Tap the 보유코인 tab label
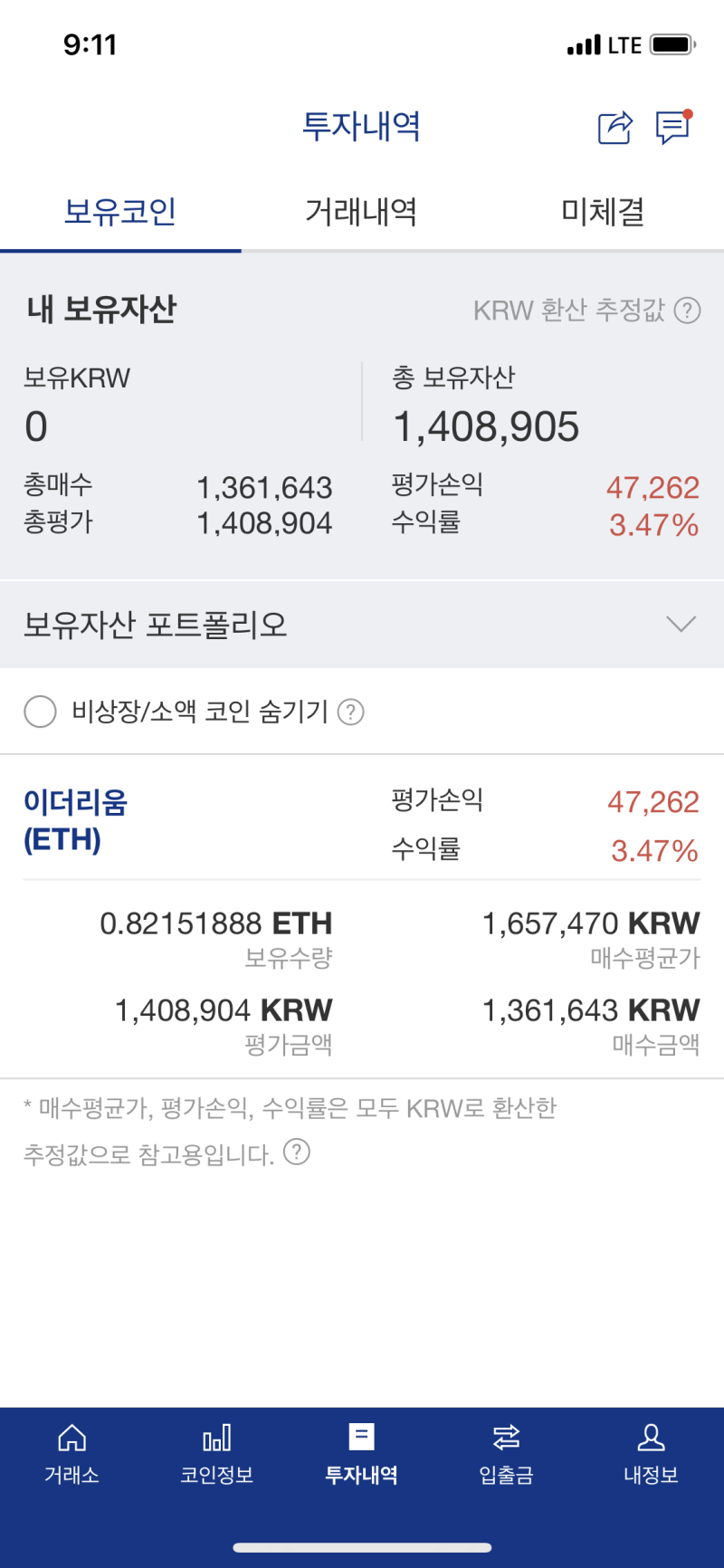This screenshot has width=724, height=1568. (122, 211)
